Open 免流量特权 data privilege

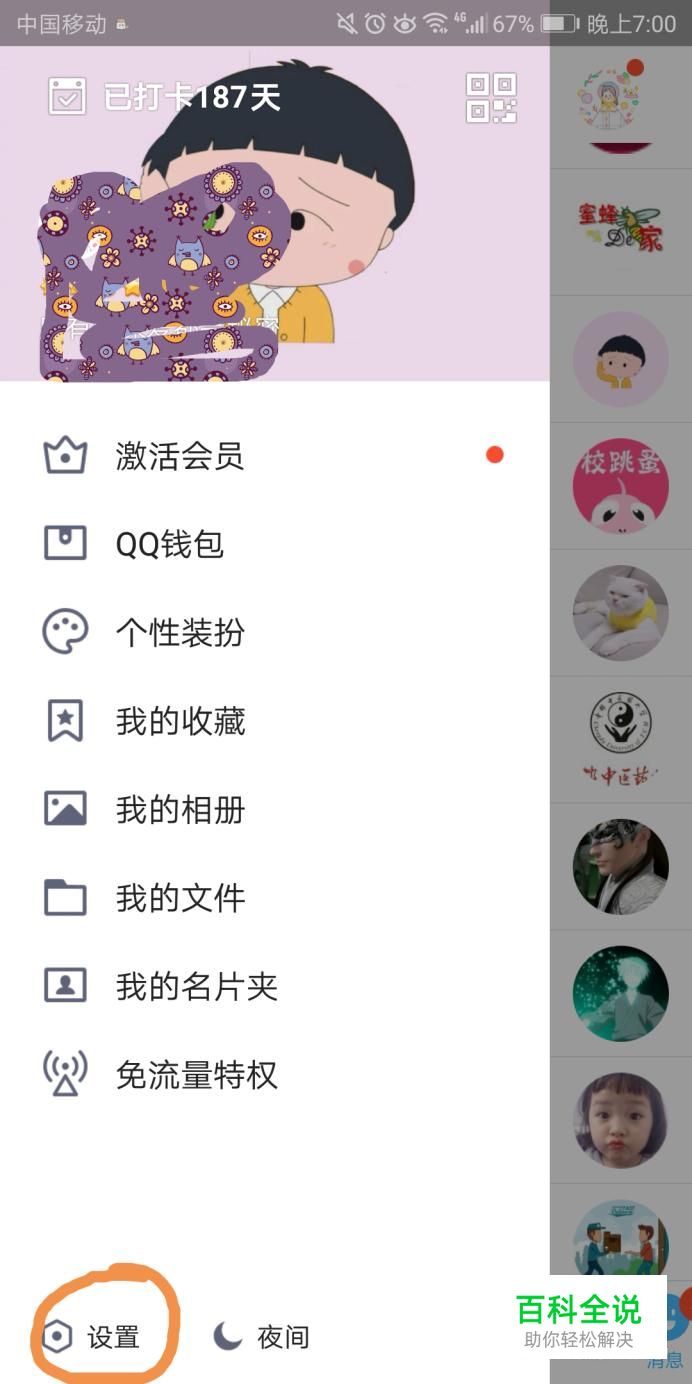(196, 1075)
